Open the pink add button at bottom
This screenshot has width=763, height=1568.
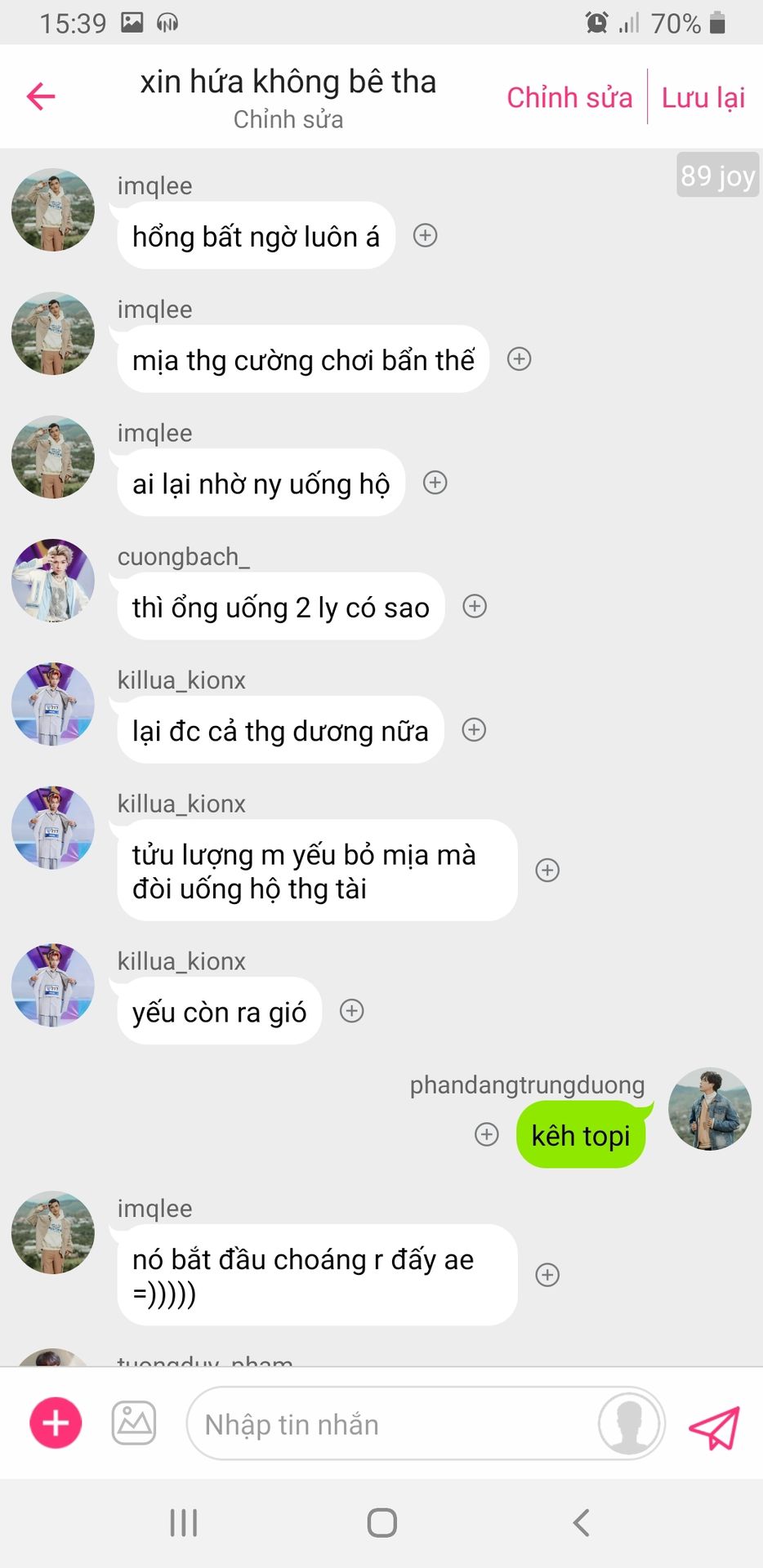click(x=56, y=1423)
